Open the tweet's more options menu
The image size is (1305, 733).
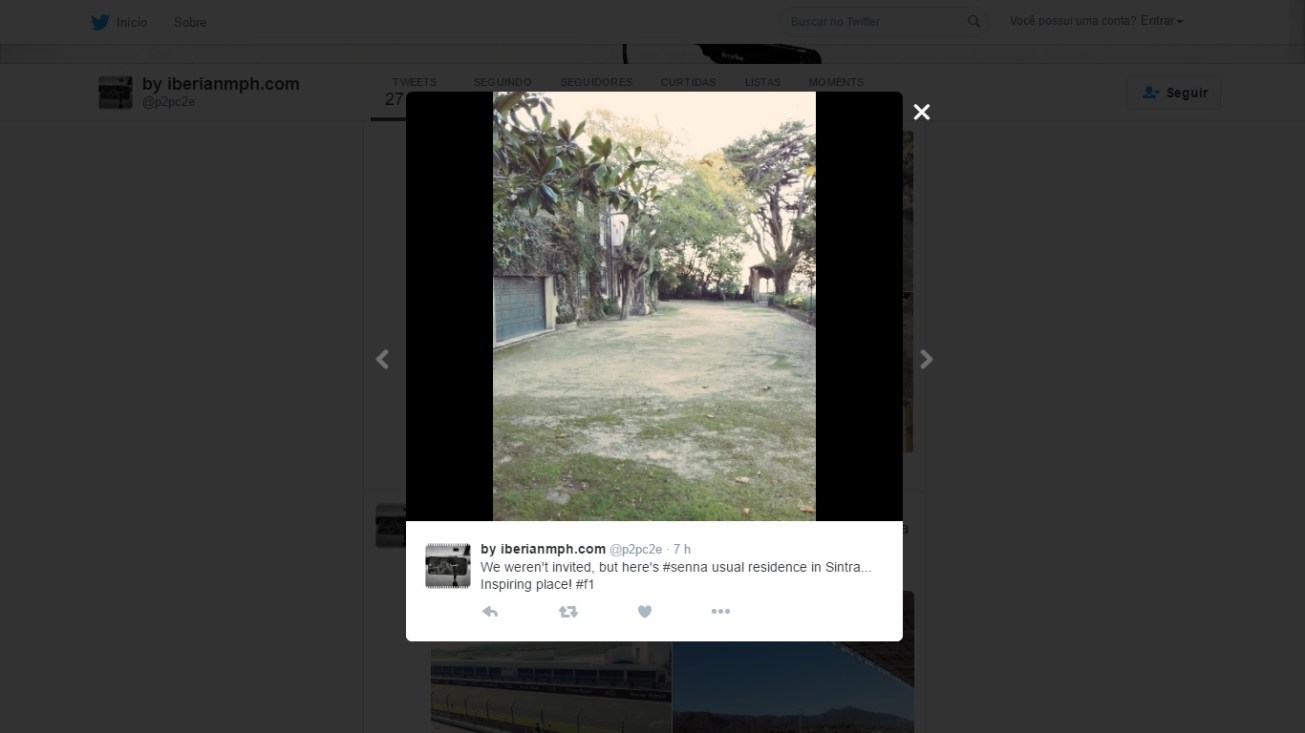tap(720, 612)
